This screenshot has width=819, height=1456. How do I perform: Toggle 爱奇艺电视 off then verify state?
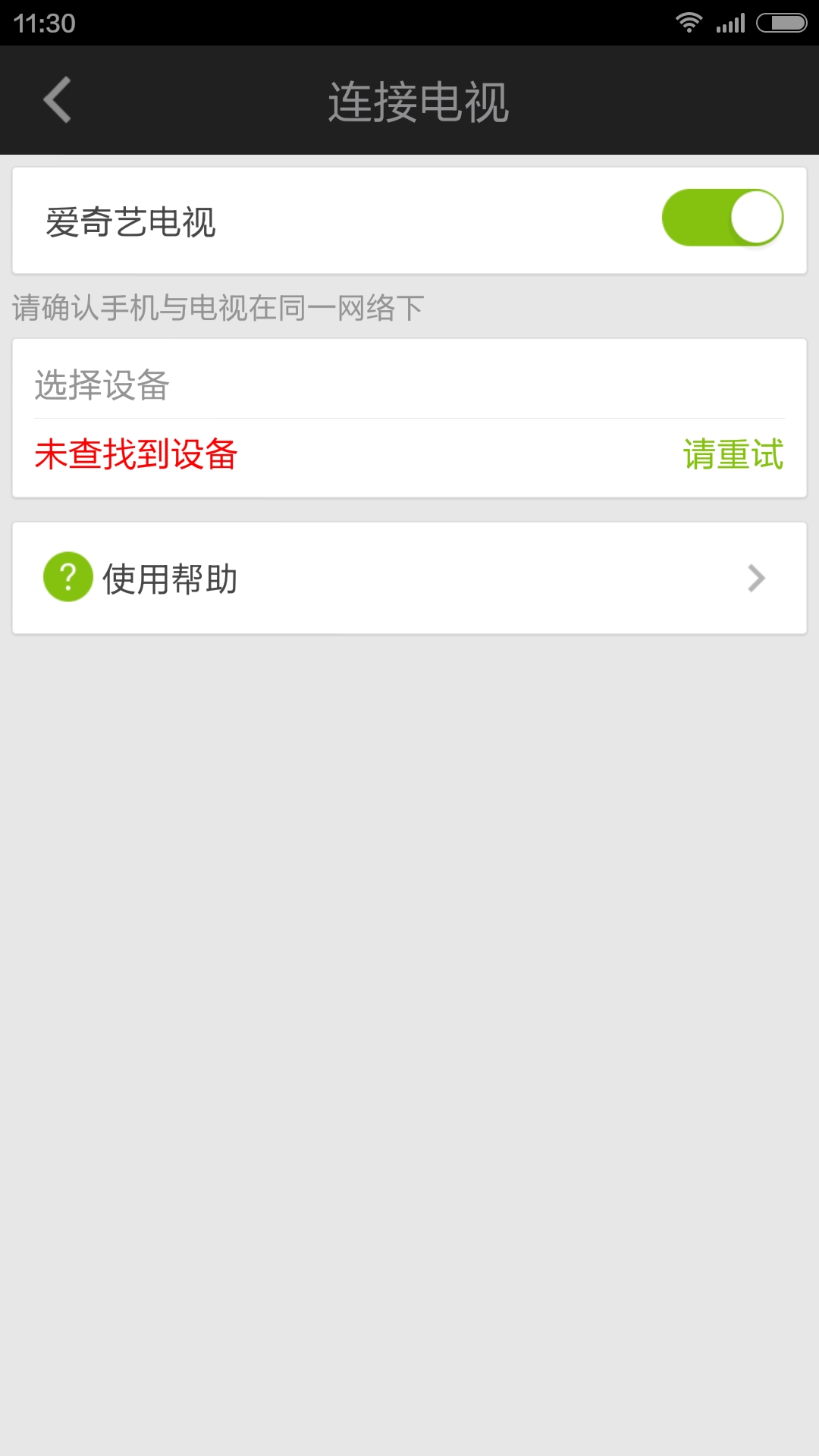point(721,217)
